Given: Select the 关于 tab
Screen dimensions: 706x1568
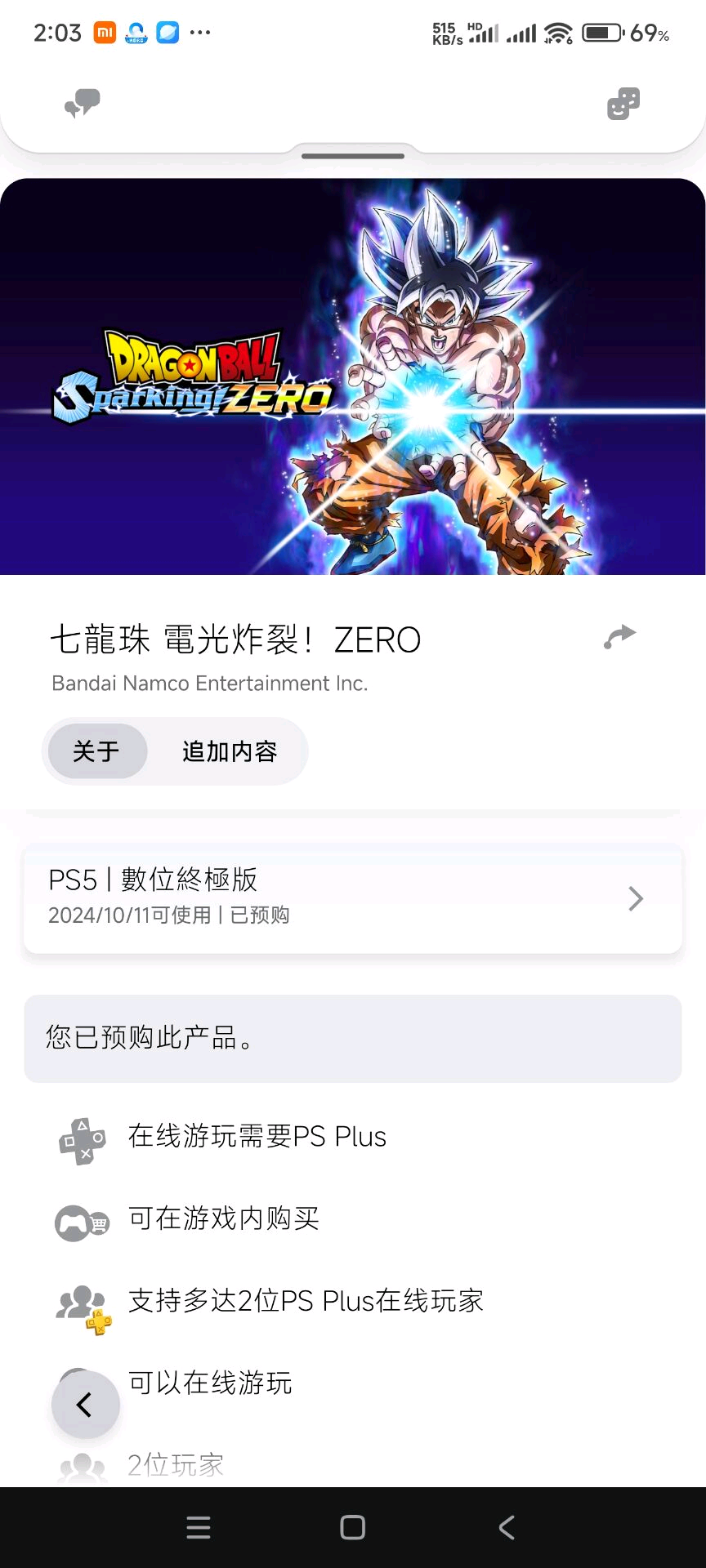Looking at the screenshot, I should click(97, 751).
